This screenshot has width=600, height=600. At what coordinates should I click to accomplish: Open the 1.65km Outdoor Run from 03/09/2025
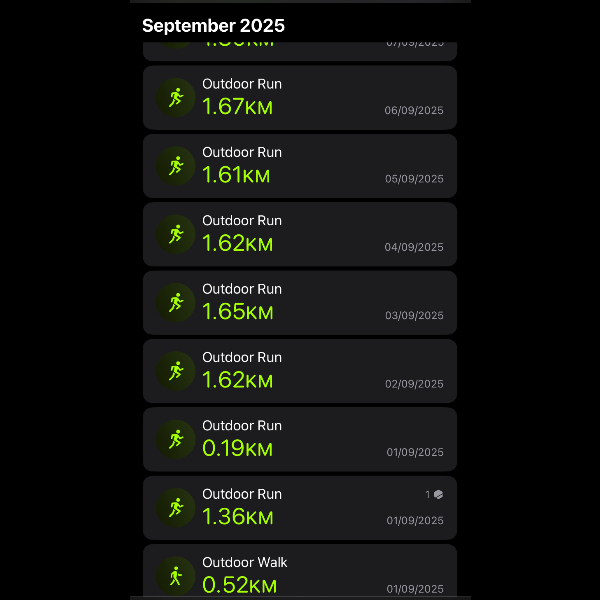point(300,302)
